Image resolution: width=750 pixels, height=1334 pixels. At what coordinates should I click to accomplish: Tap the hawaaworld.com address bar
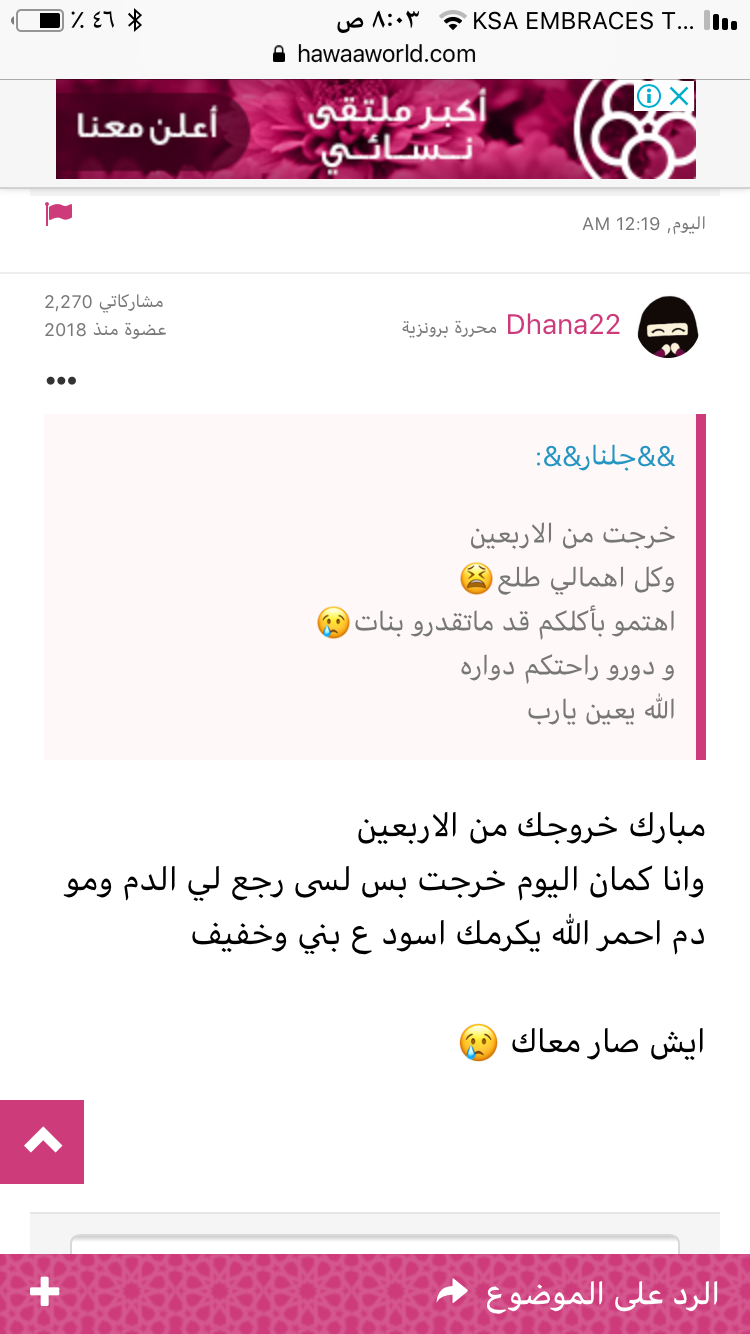coord(375,54)
